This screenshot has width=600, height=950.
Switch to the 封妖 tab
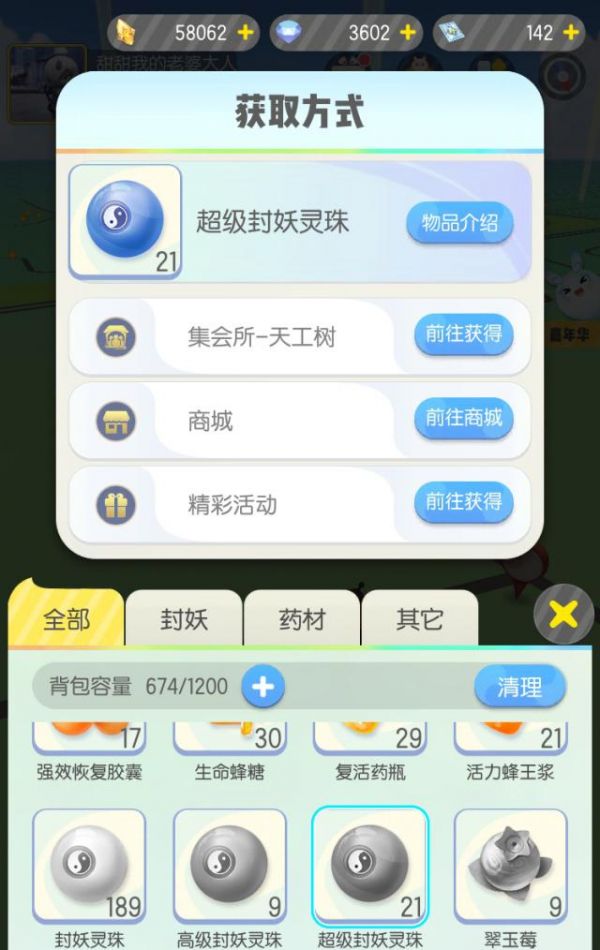coord(184,619)
